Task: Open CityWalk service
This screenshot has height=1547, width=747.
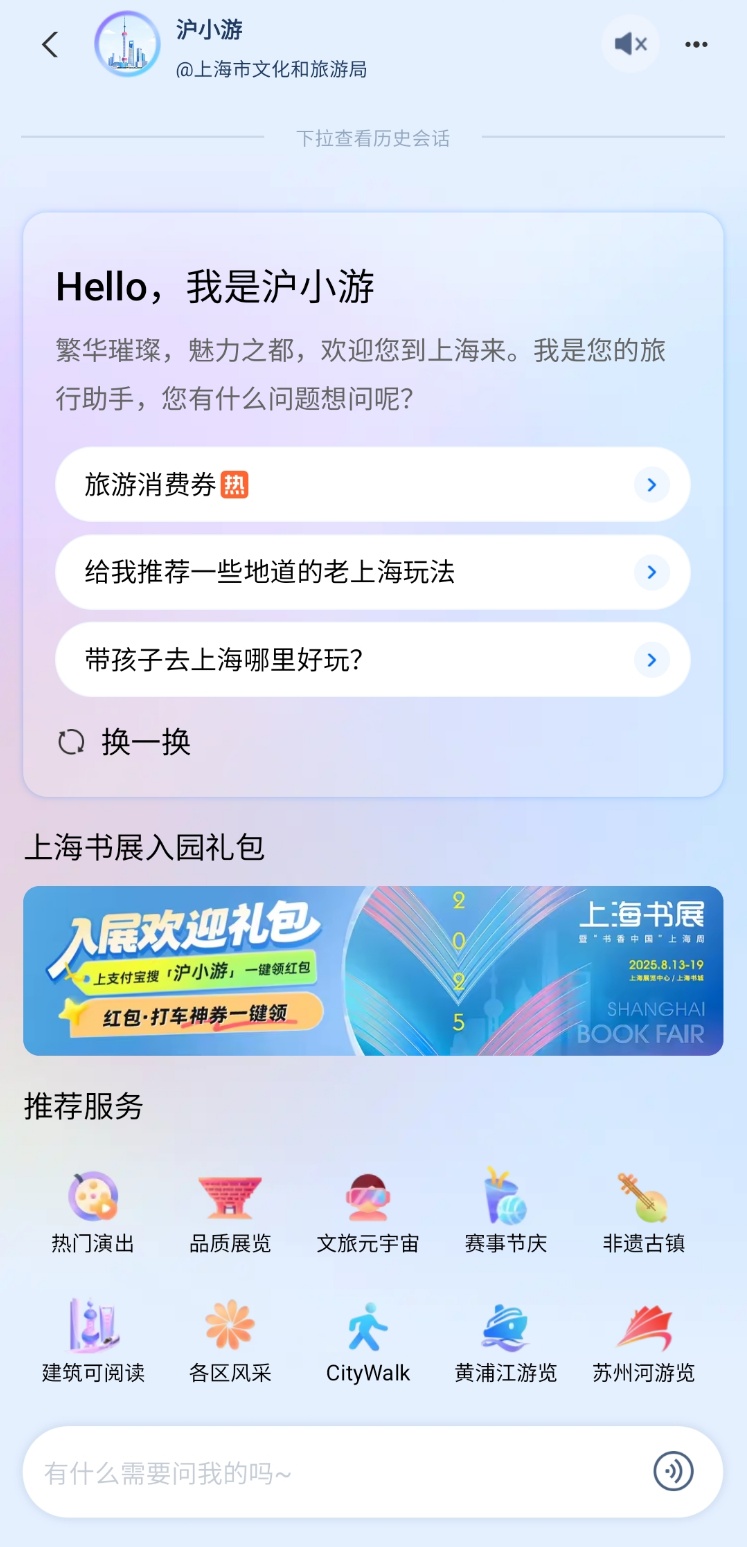Action: pos(368,1340)
